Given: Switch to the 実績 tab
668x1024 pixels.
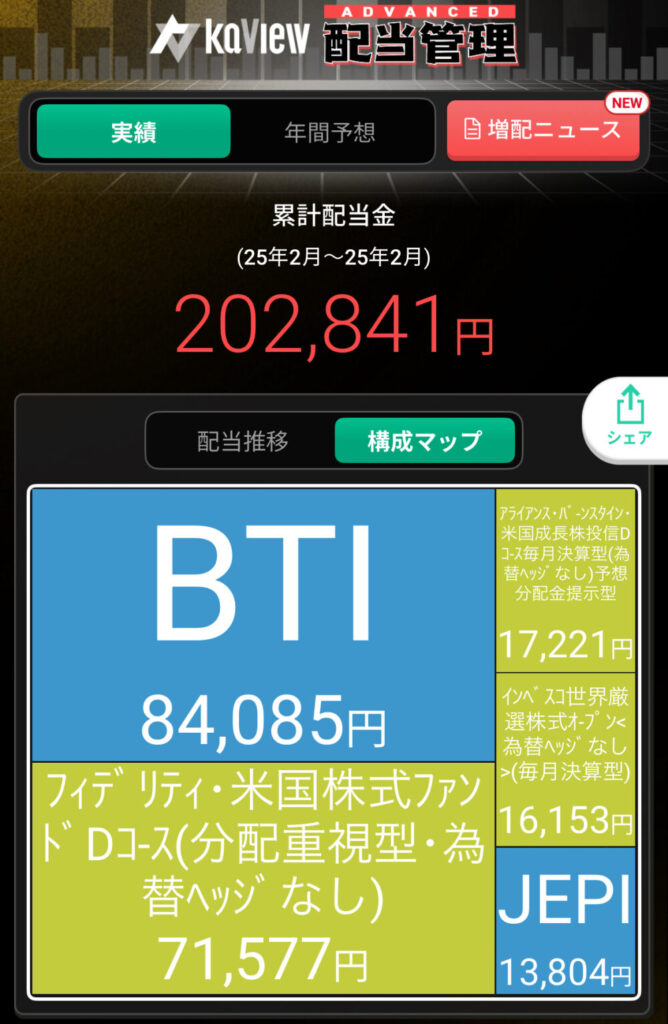Looking at the screenshot, I should [133, 132].
